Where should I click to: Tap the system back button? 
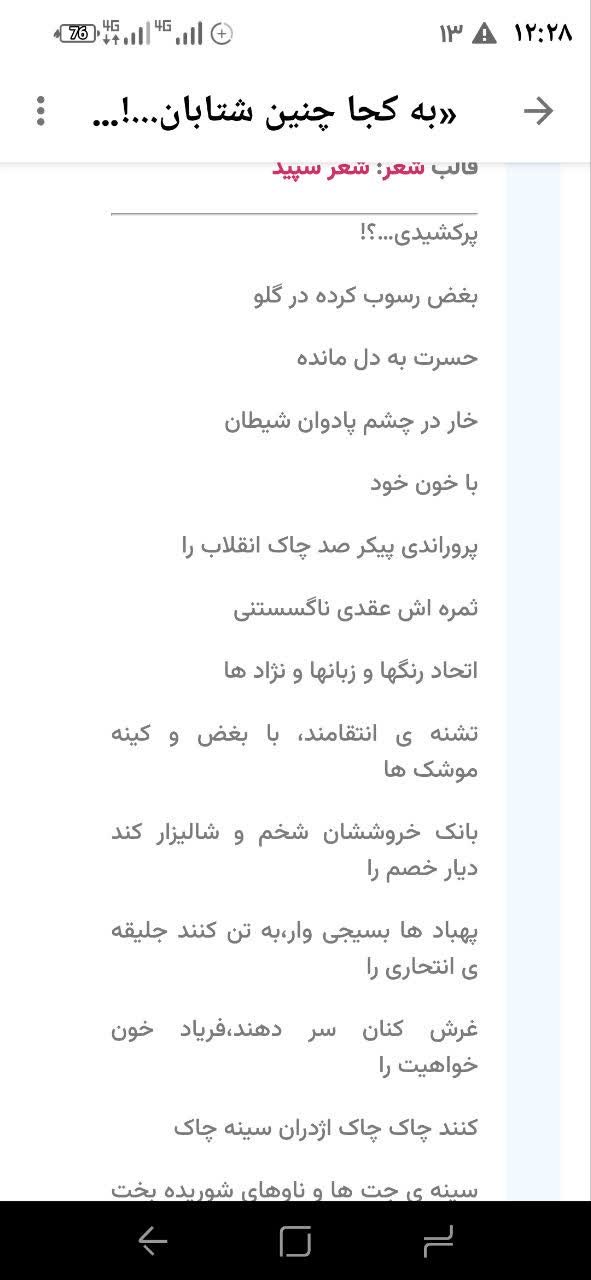pyautogui.click(x=153, y=1241)
